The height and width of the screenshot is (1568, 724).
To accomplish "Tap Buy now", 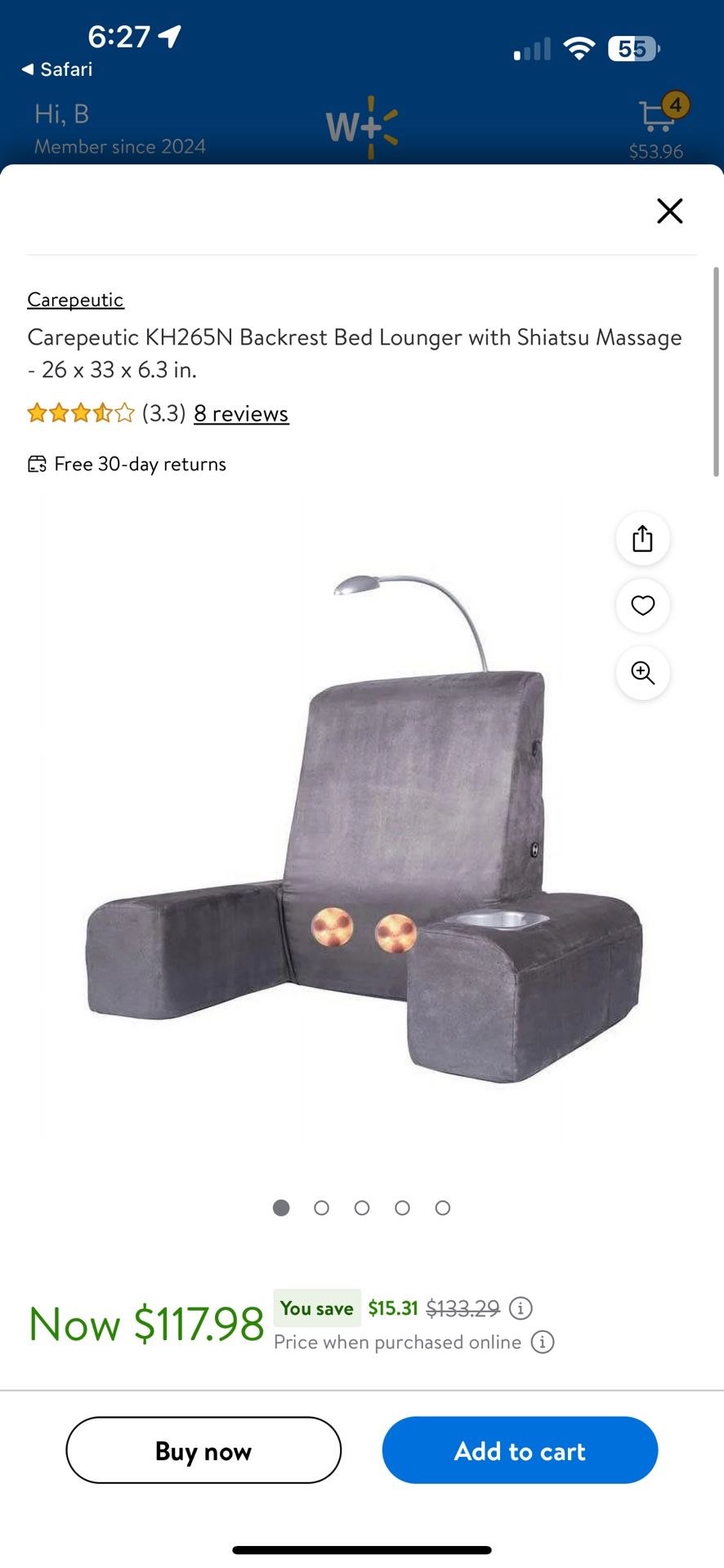I will (x=203, y=1450).
